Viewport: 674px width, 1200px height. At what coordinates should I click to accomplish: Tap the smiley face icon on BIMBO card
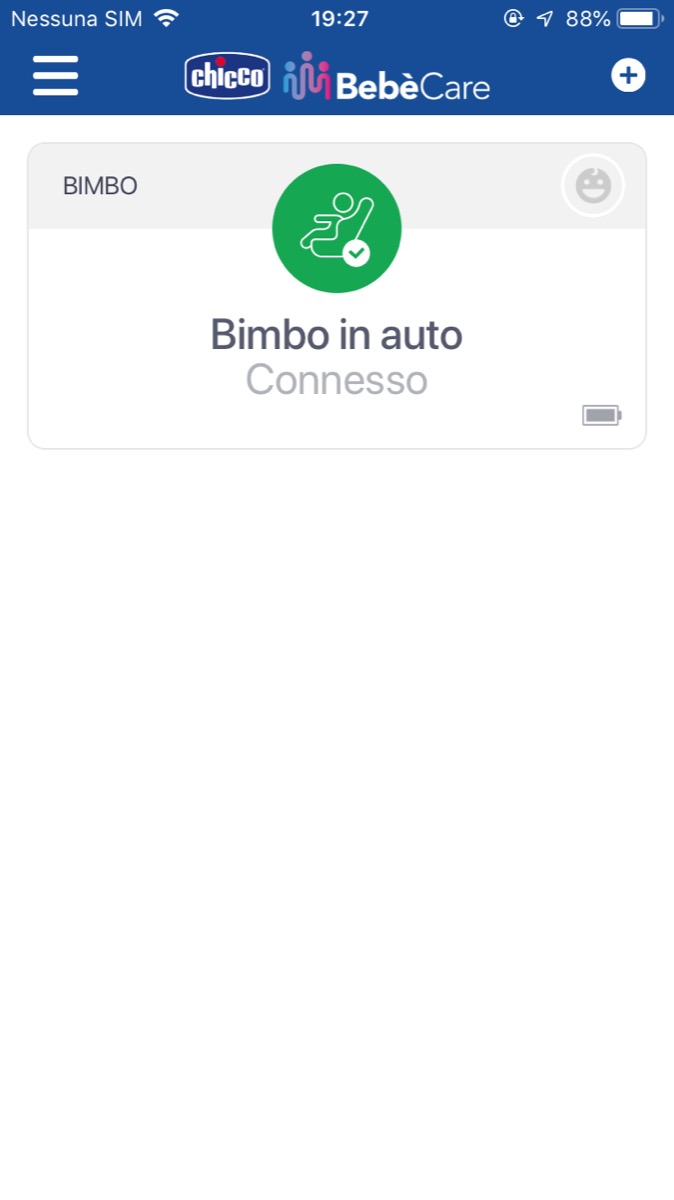(593, 186)
